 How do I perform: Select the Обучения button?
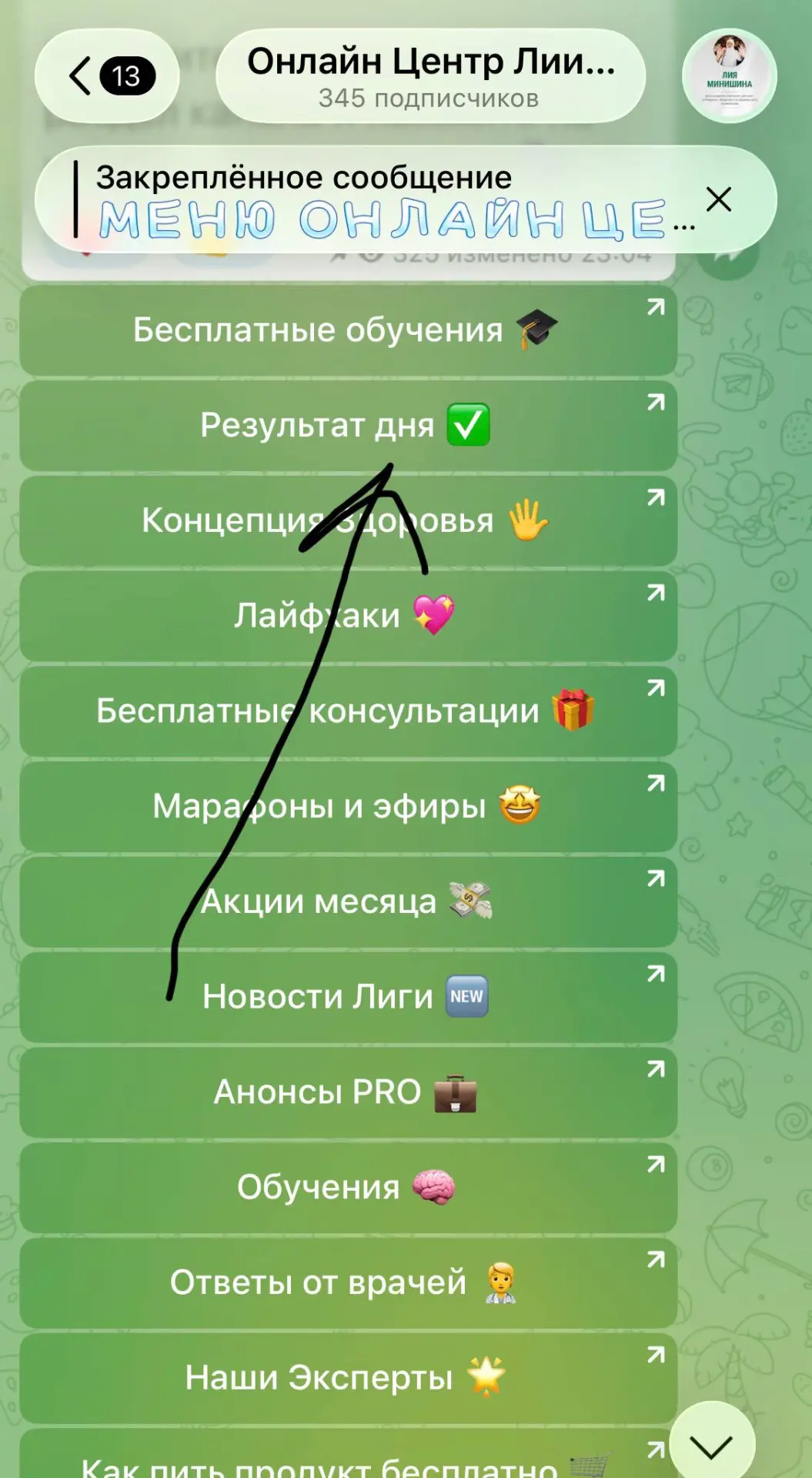[x=348, y=1187]
